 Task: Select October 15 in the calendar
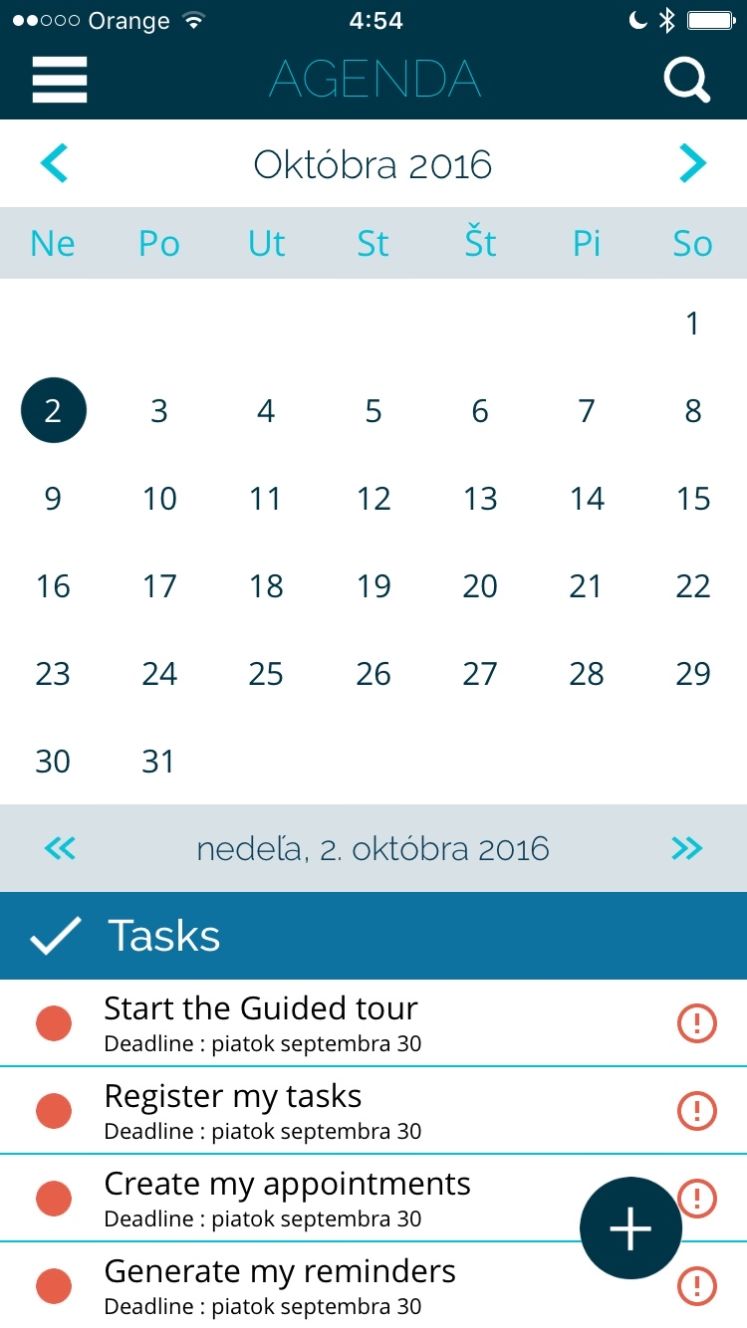[x=693, y=498]
